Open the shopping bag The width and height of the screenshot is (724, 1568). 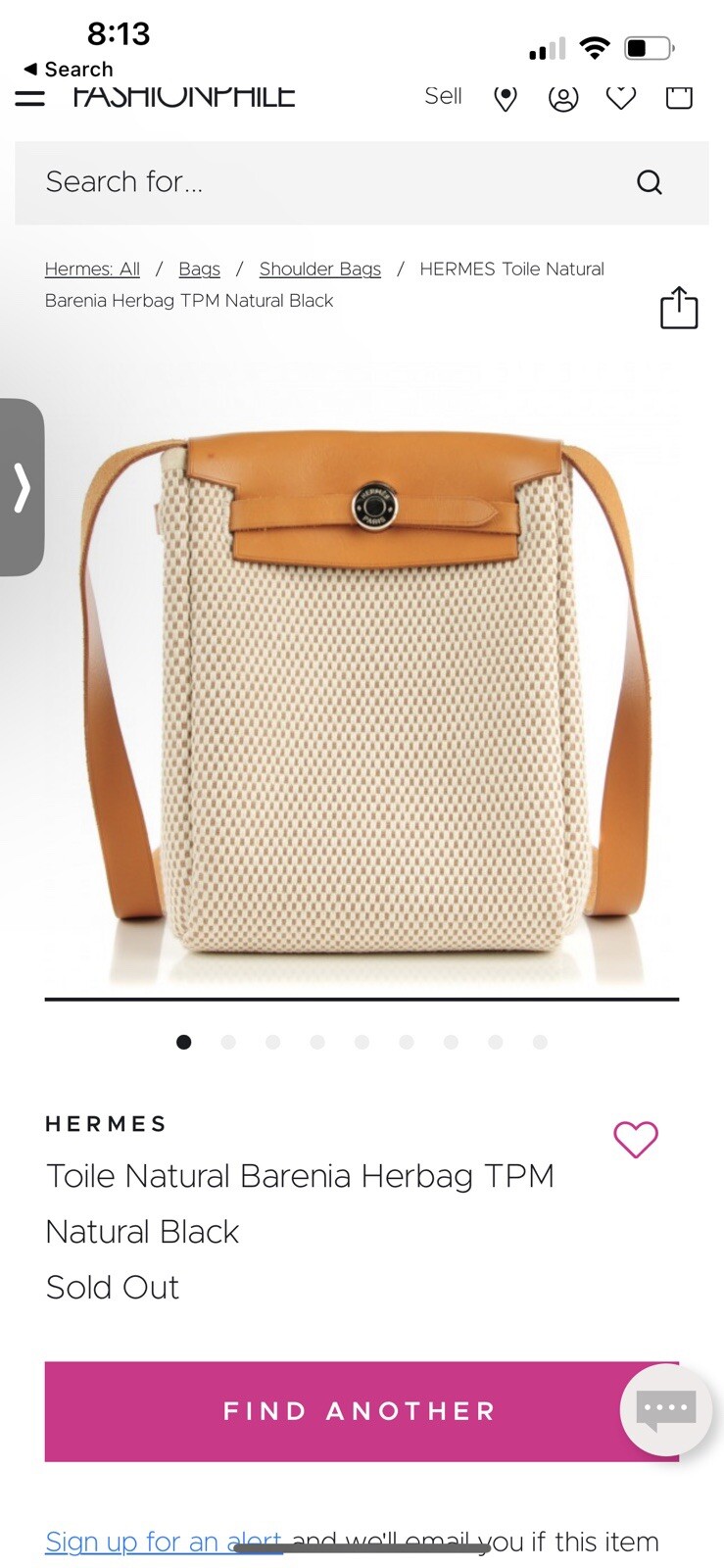click(679, 97)
